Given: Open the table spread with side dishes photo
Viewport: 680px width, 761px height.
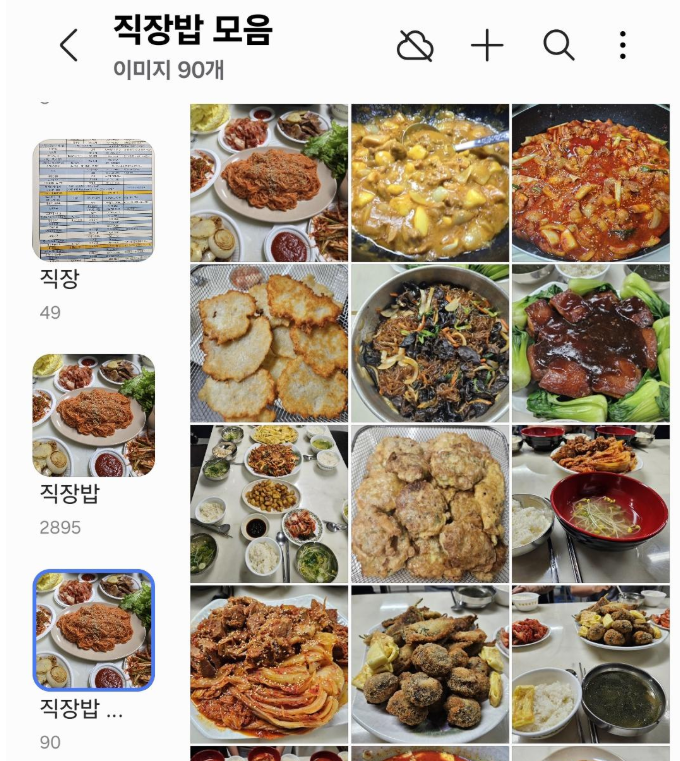Looking at the screenshot, I should click(x=269, y=504).
